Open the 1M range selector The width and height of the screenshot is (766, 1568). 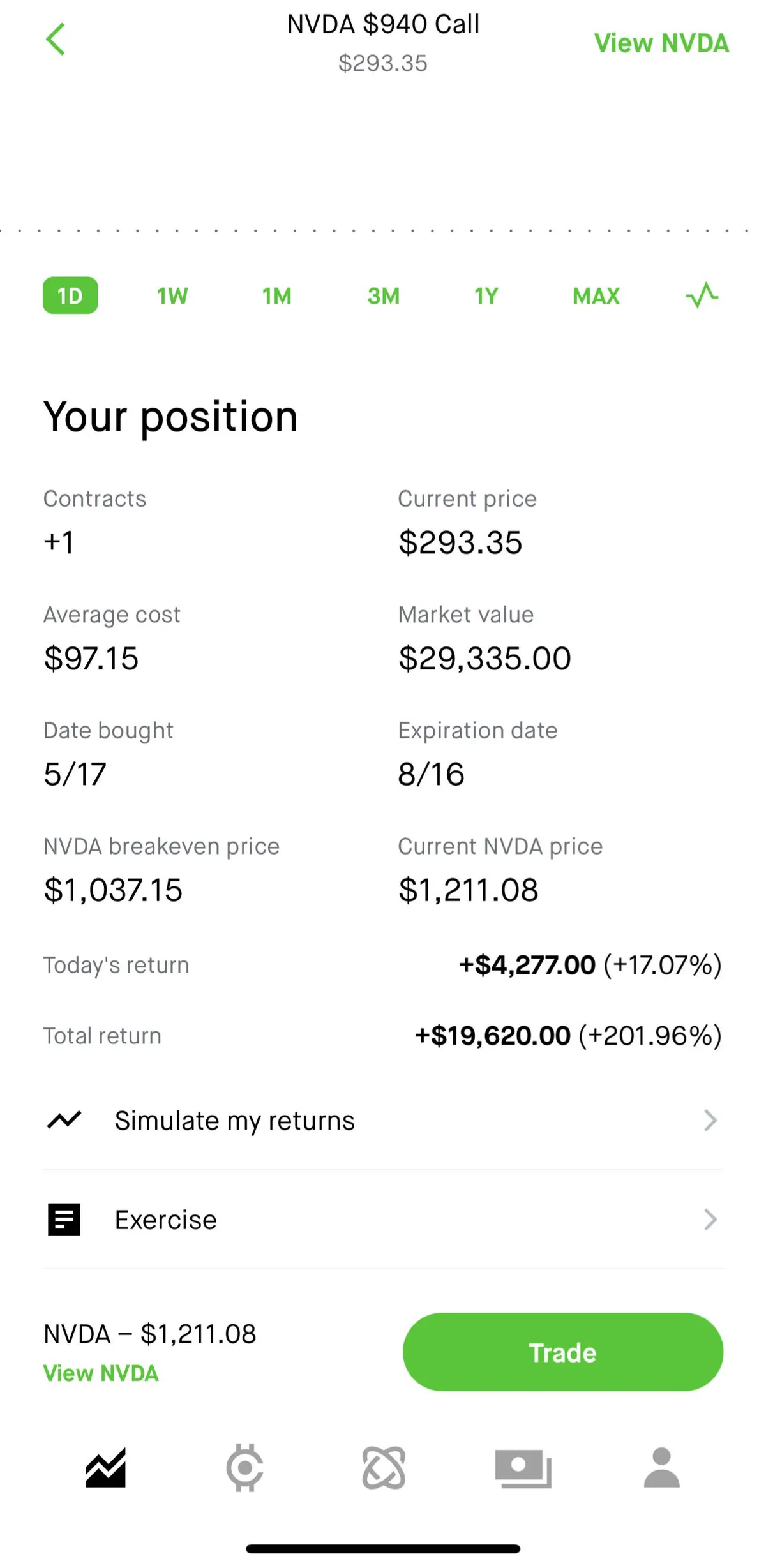pyautogui.click(x=277, y=295)
